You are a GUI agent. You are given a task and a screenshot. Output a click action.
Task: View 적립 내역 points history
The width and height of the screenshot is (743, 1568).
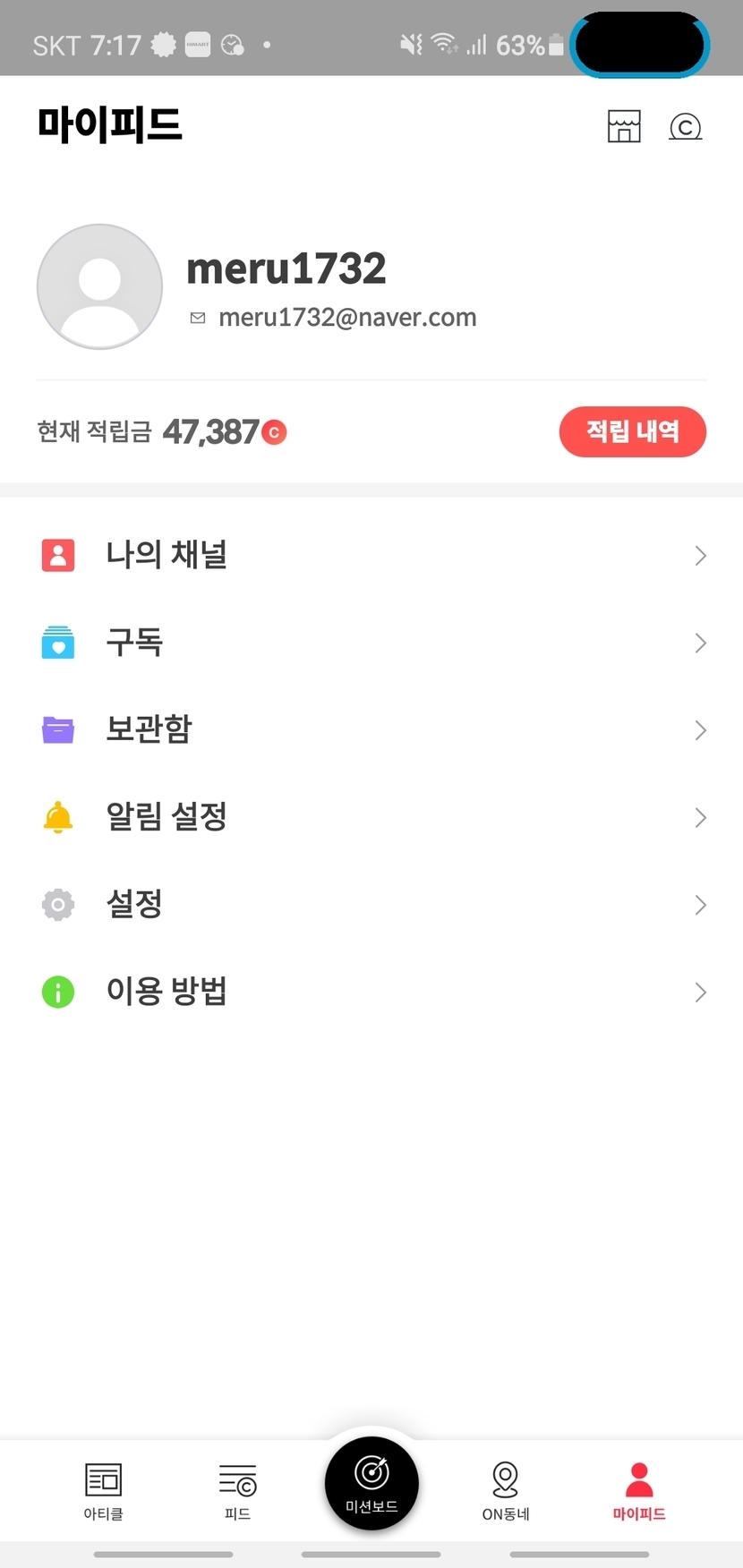[x=633, y=432]
